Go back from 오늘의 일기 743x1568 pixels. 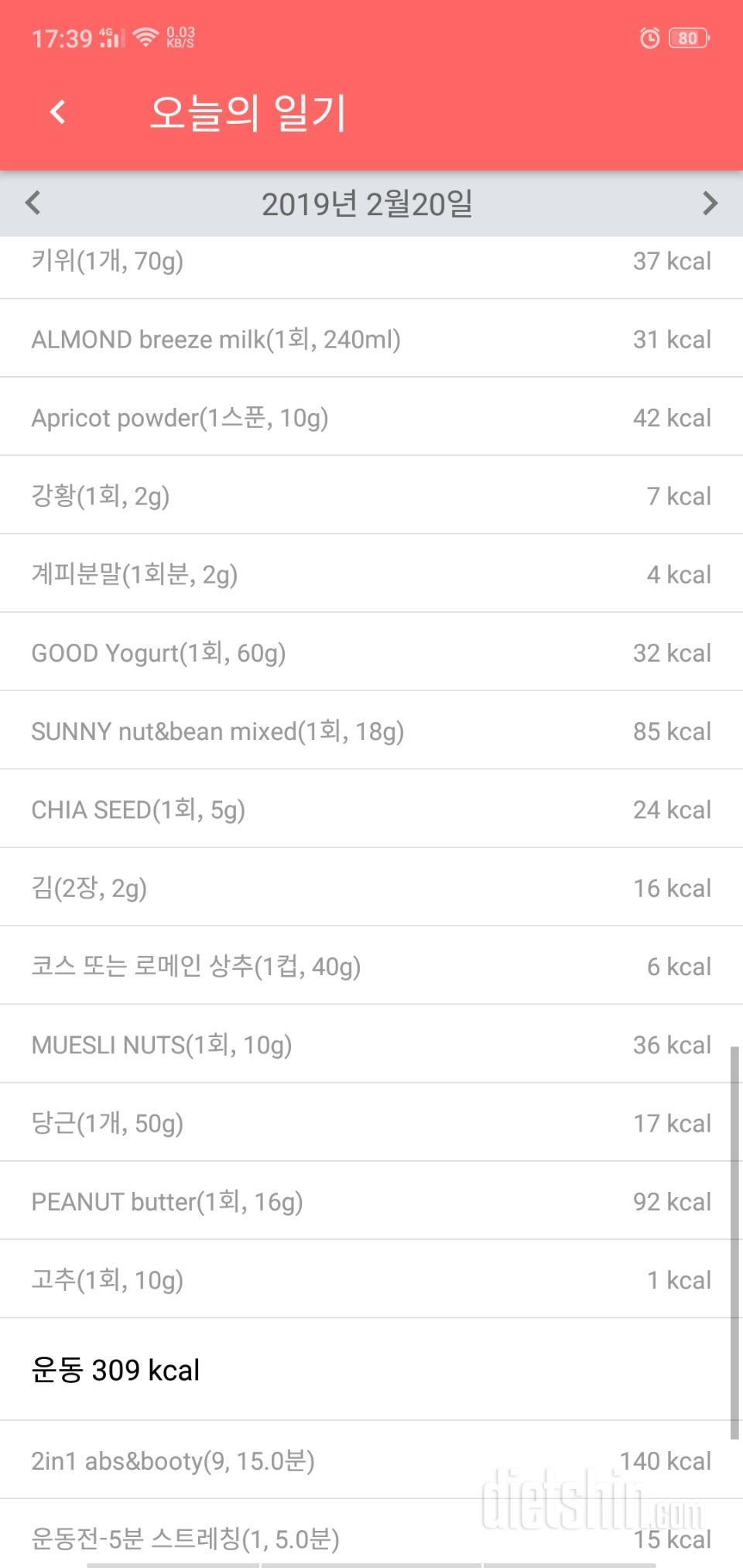coord(58,112)
